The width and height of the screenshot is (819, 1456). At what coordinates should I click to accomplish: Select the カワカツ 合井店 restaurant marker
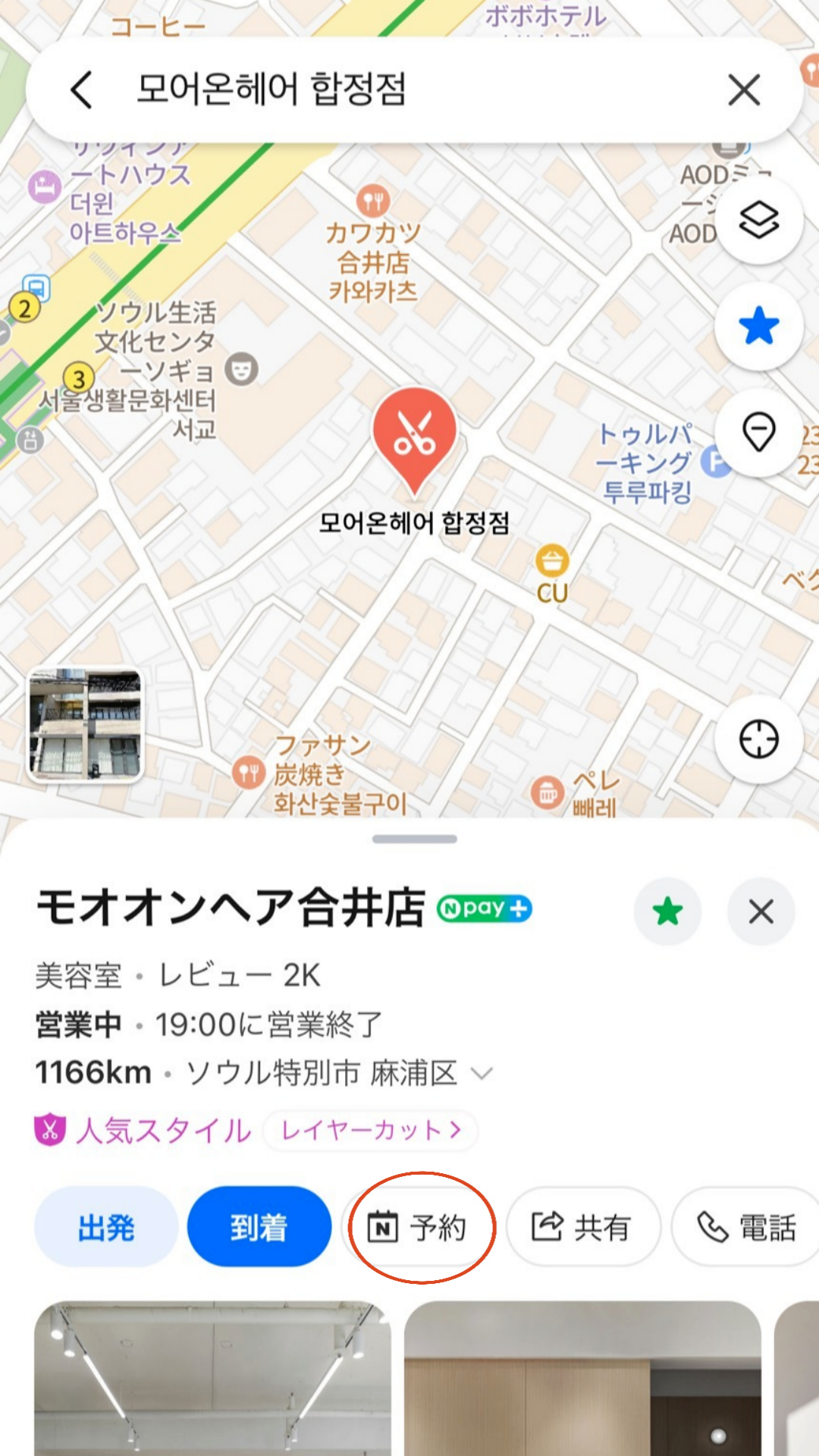pos(372,201)
